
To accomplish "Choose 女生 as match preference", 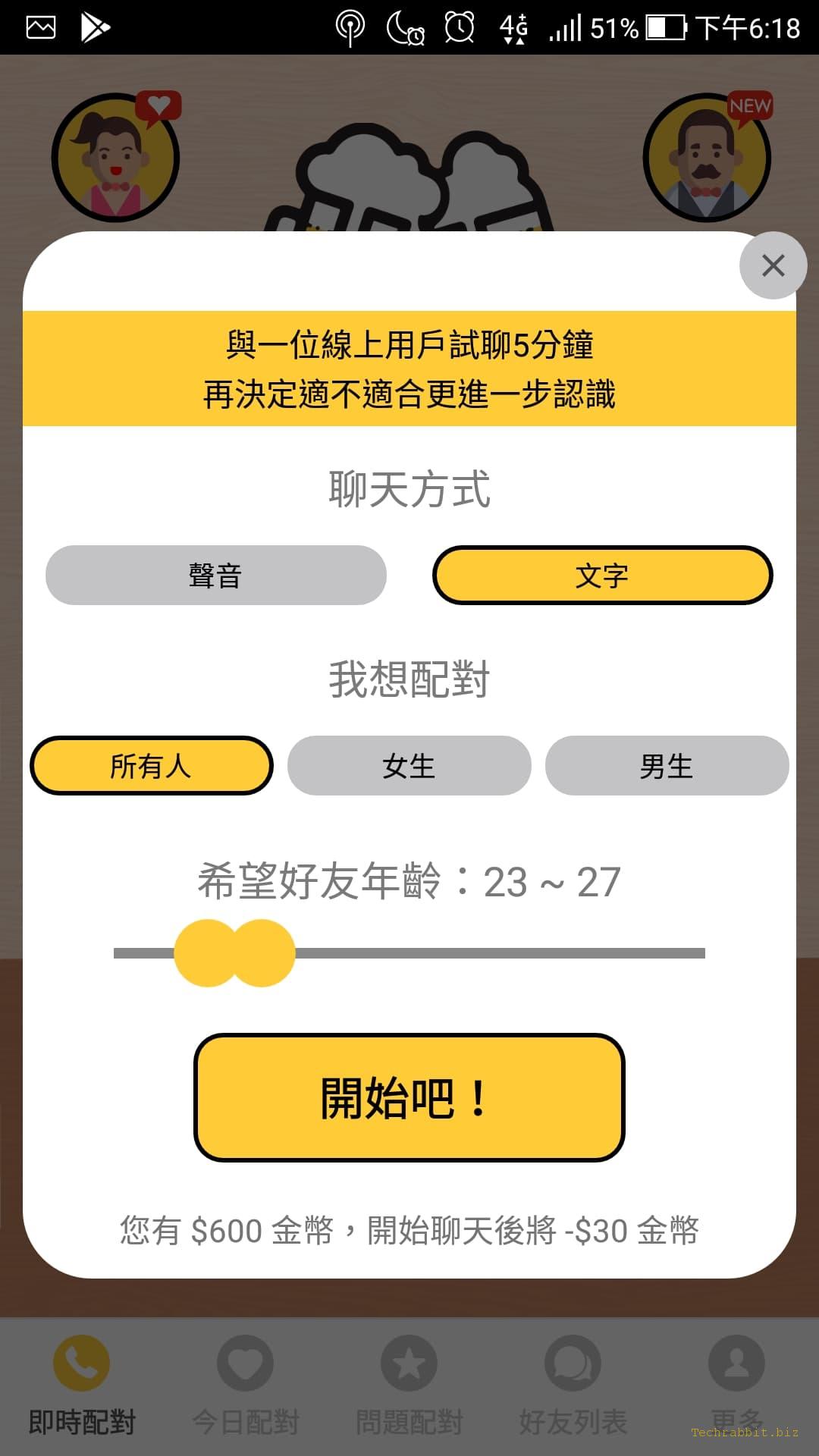I will (x=409, y=765).
